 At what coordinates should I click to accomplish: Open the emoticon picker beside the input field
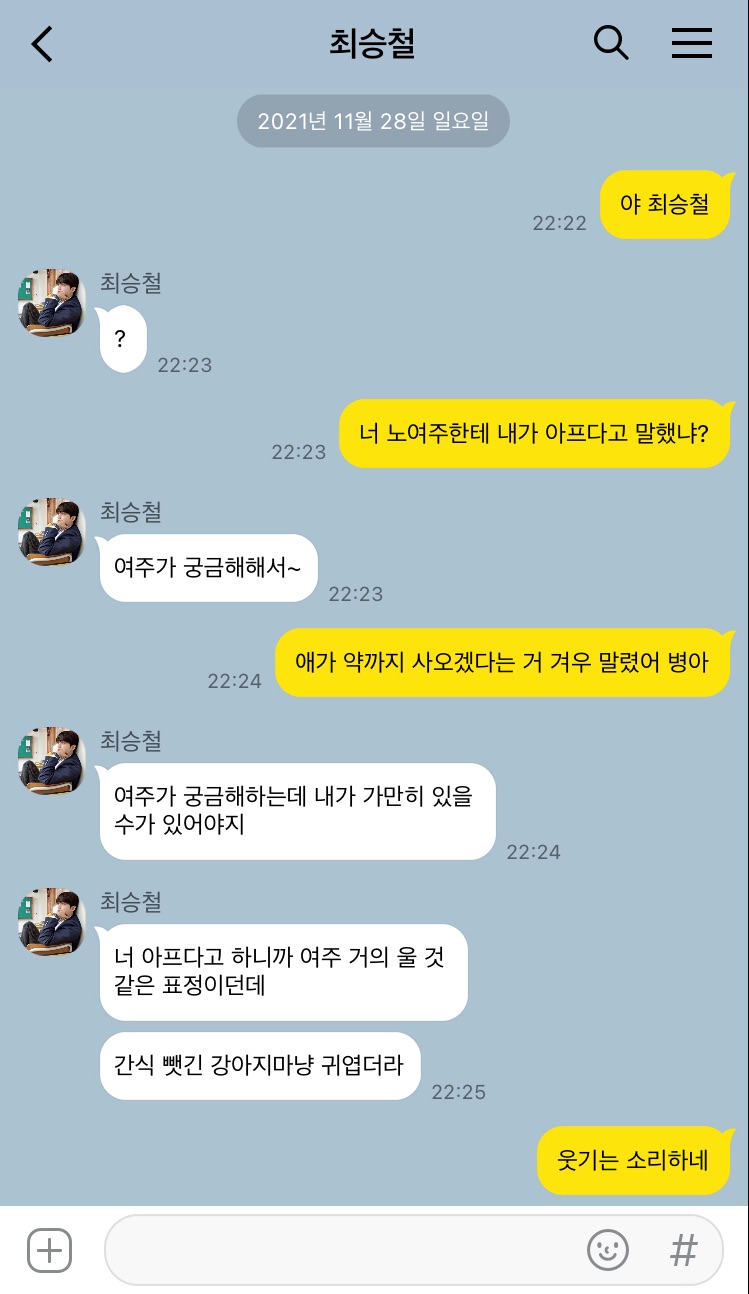click(x=608, y=1249)
